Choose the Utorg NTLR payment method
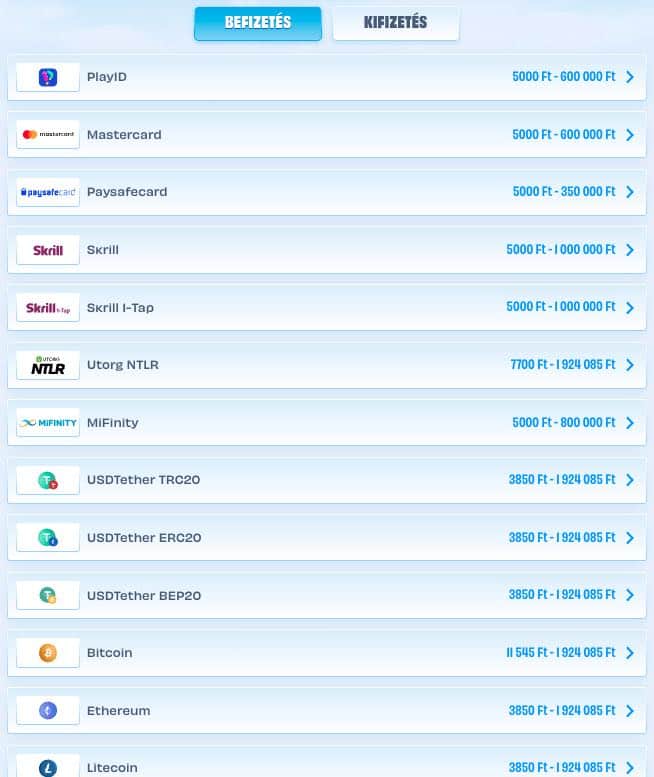Viewport: 654px width, 777px height. [x=326, y=365]
